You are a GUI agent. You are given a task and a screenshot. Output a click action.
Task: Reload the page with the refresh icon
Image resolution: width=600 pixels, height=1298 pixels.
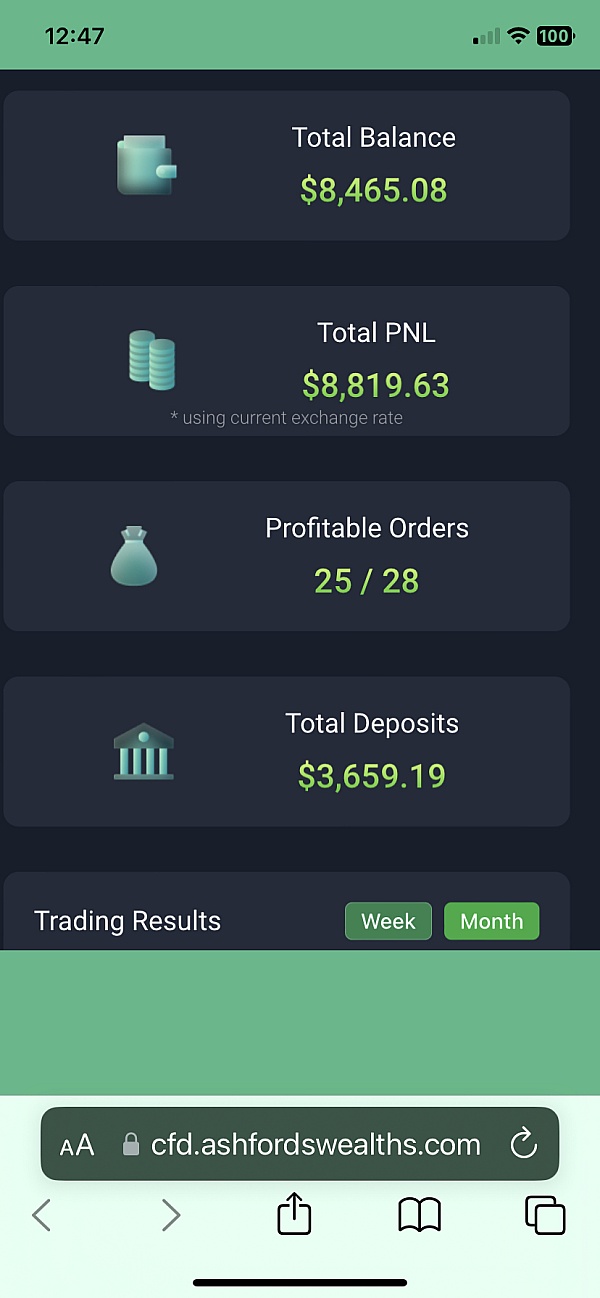click(x=524, y=1145)
